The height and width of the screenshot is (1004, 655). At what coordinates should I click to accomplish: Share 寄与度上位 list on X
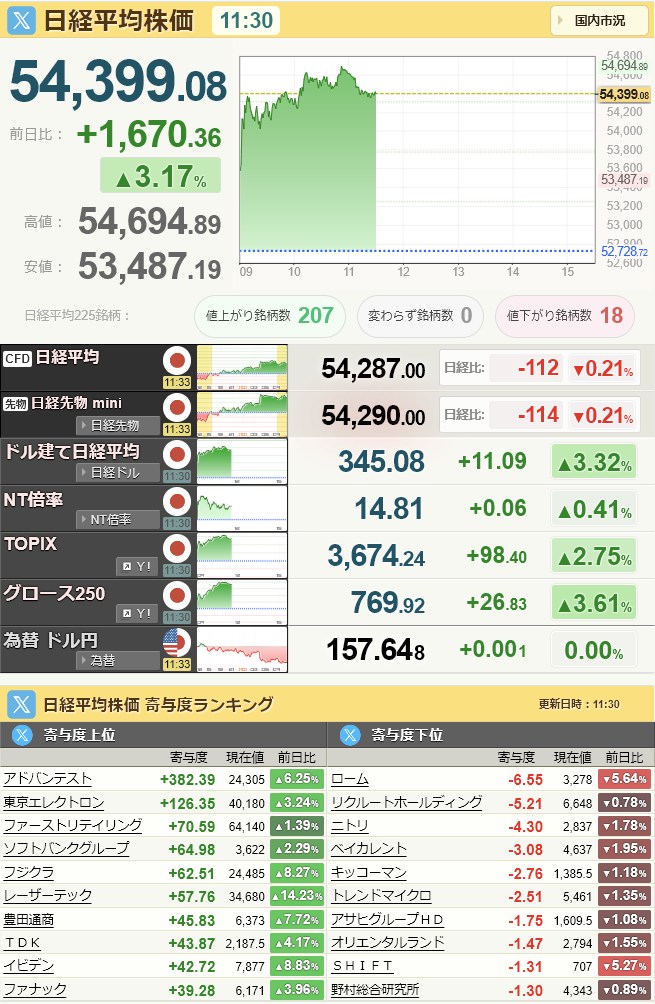[22, 735]
